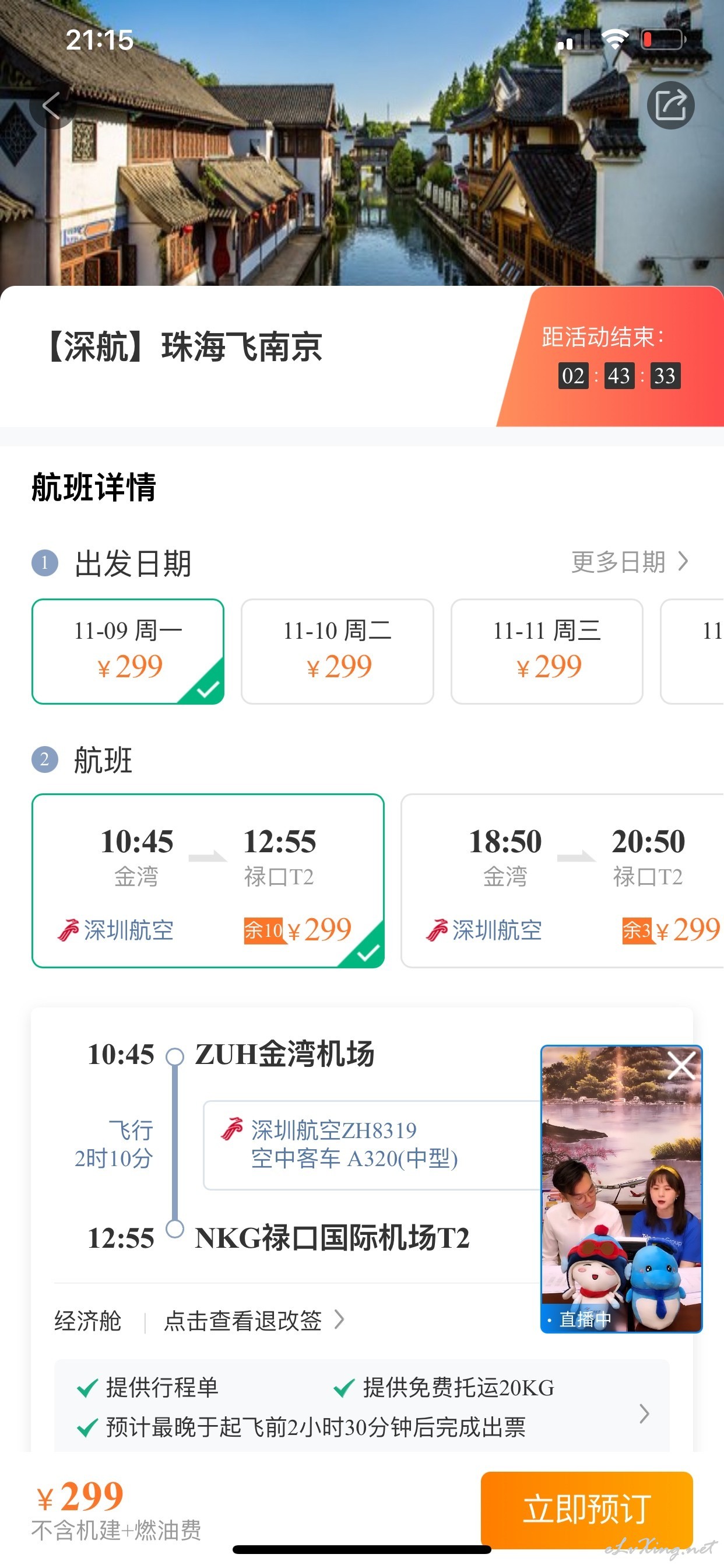The width and height of the screenshot is (724, 1568).
Task: Select the 11-09 周一 departure date
Action: pos(128,652)
